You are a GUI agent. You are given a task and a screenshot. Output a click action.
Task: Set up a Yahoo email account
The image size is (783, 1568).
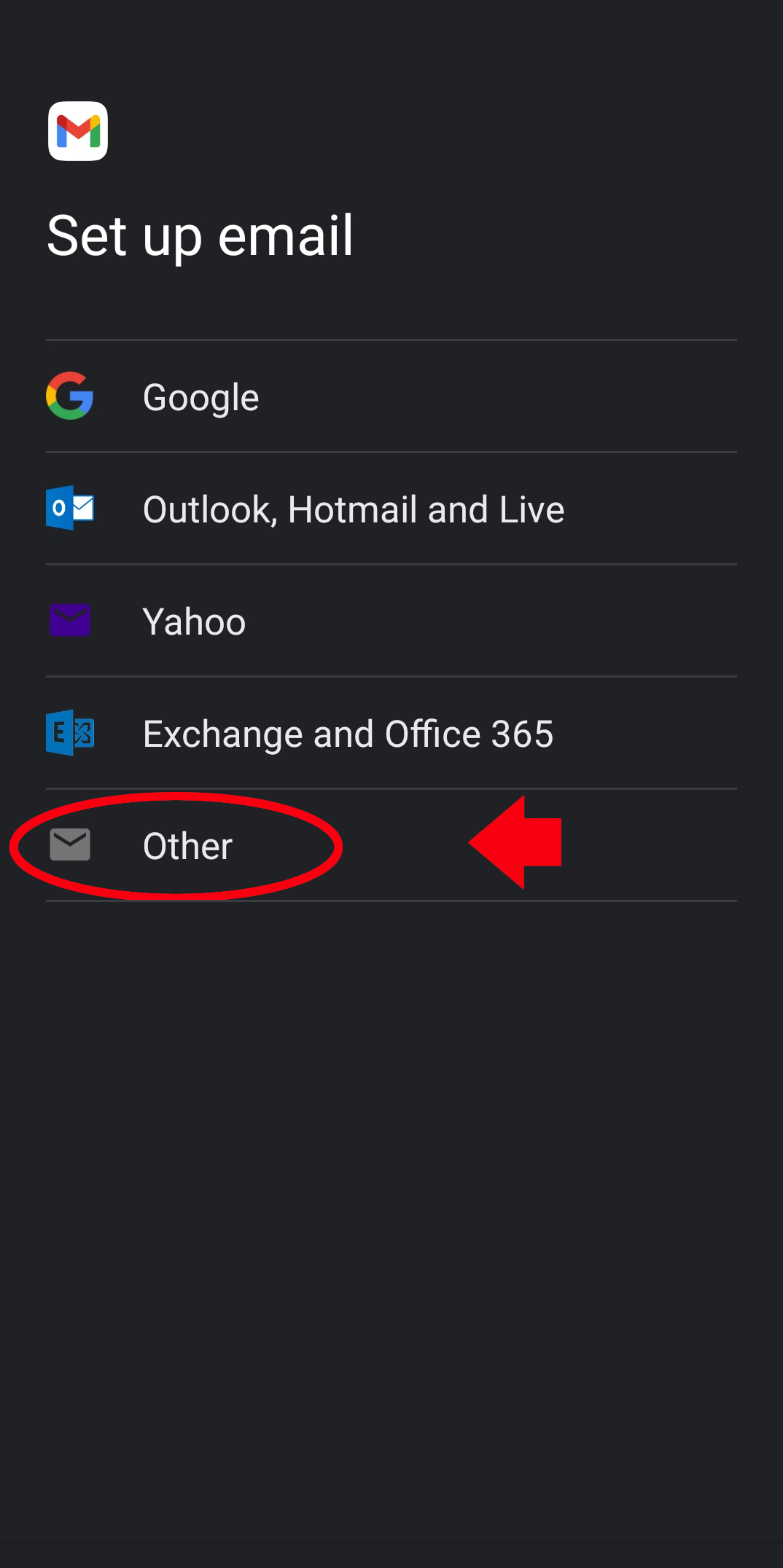point(194,622)
